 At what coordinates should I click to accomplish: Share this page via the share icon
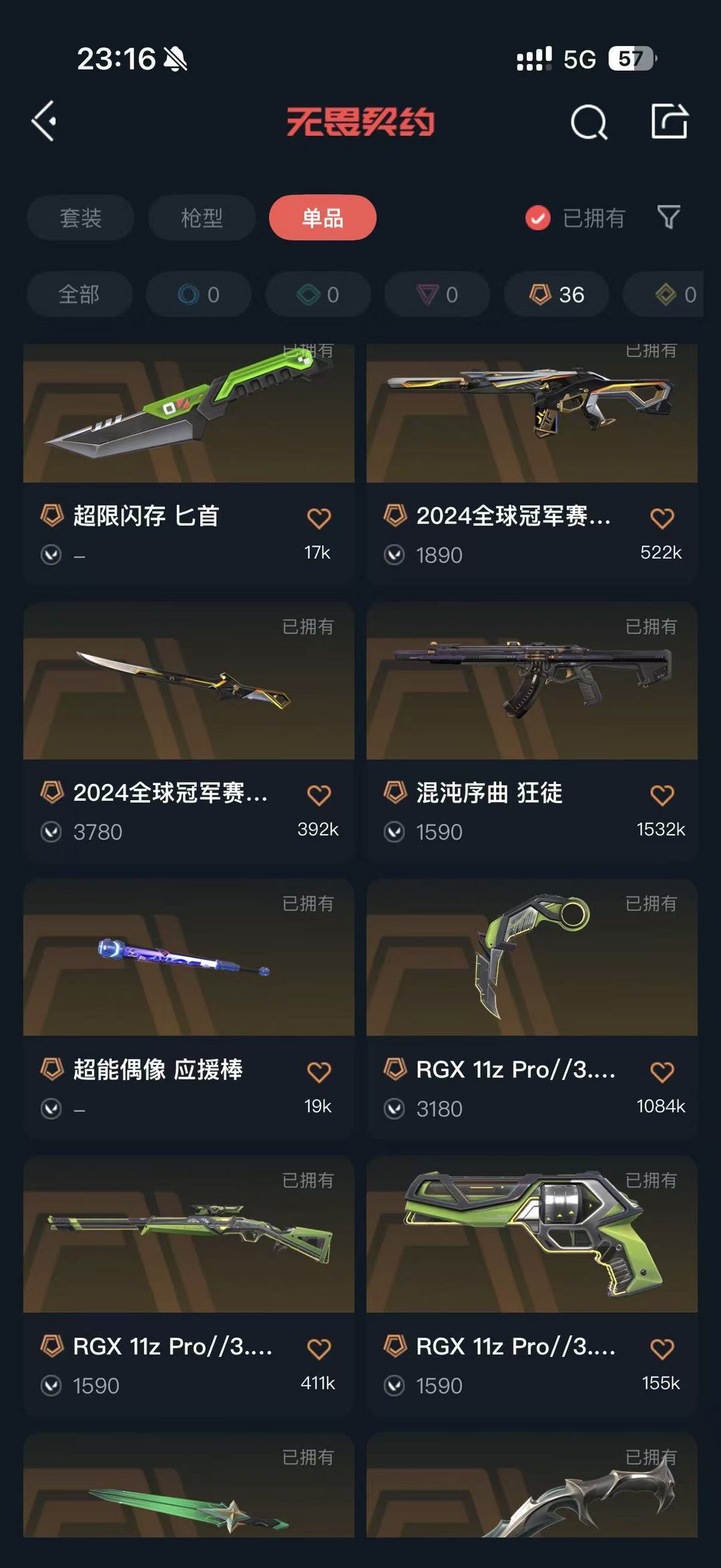[x=670, y=122]
